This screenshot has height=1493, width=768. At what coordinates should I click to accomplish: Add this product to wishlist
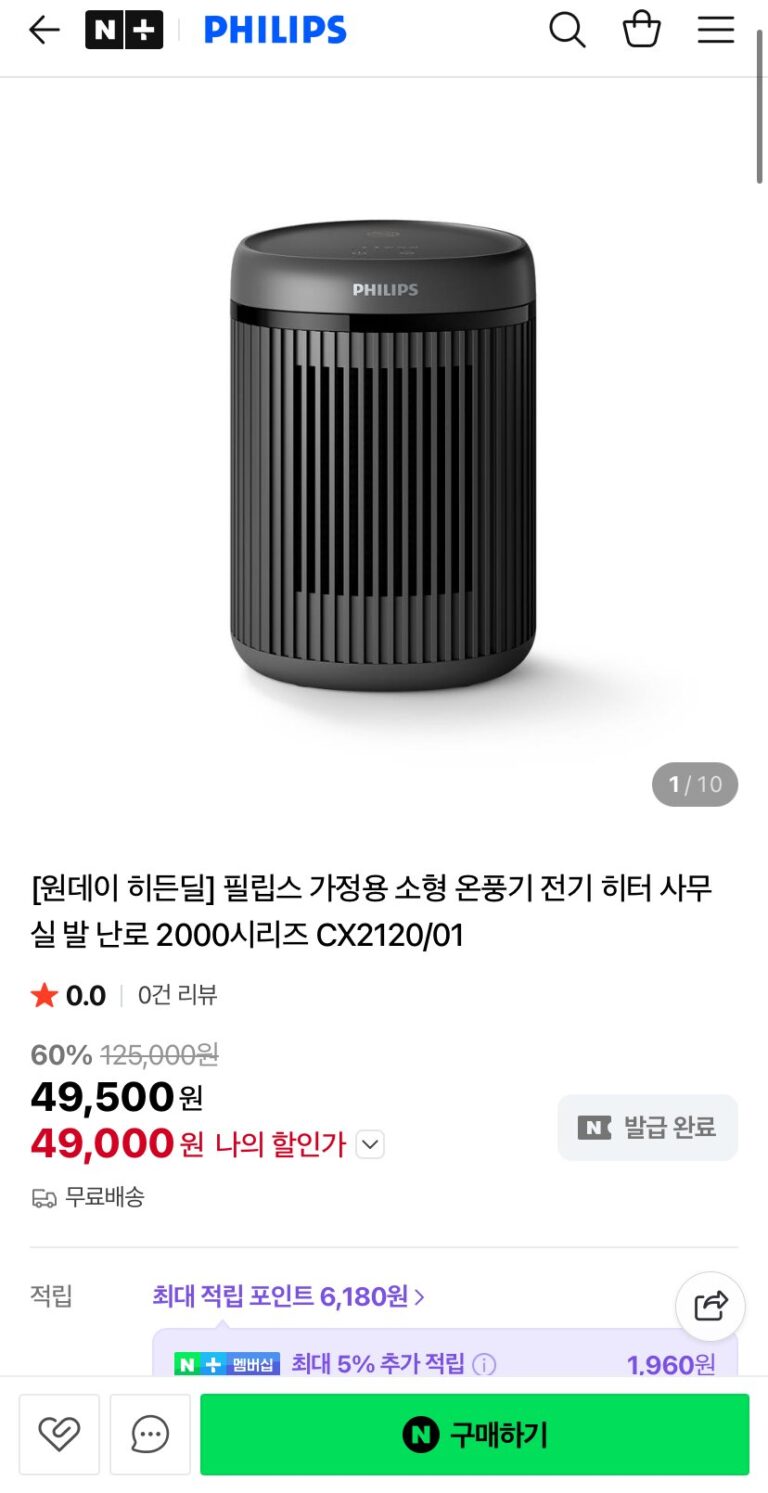[x=59, y=1435]
